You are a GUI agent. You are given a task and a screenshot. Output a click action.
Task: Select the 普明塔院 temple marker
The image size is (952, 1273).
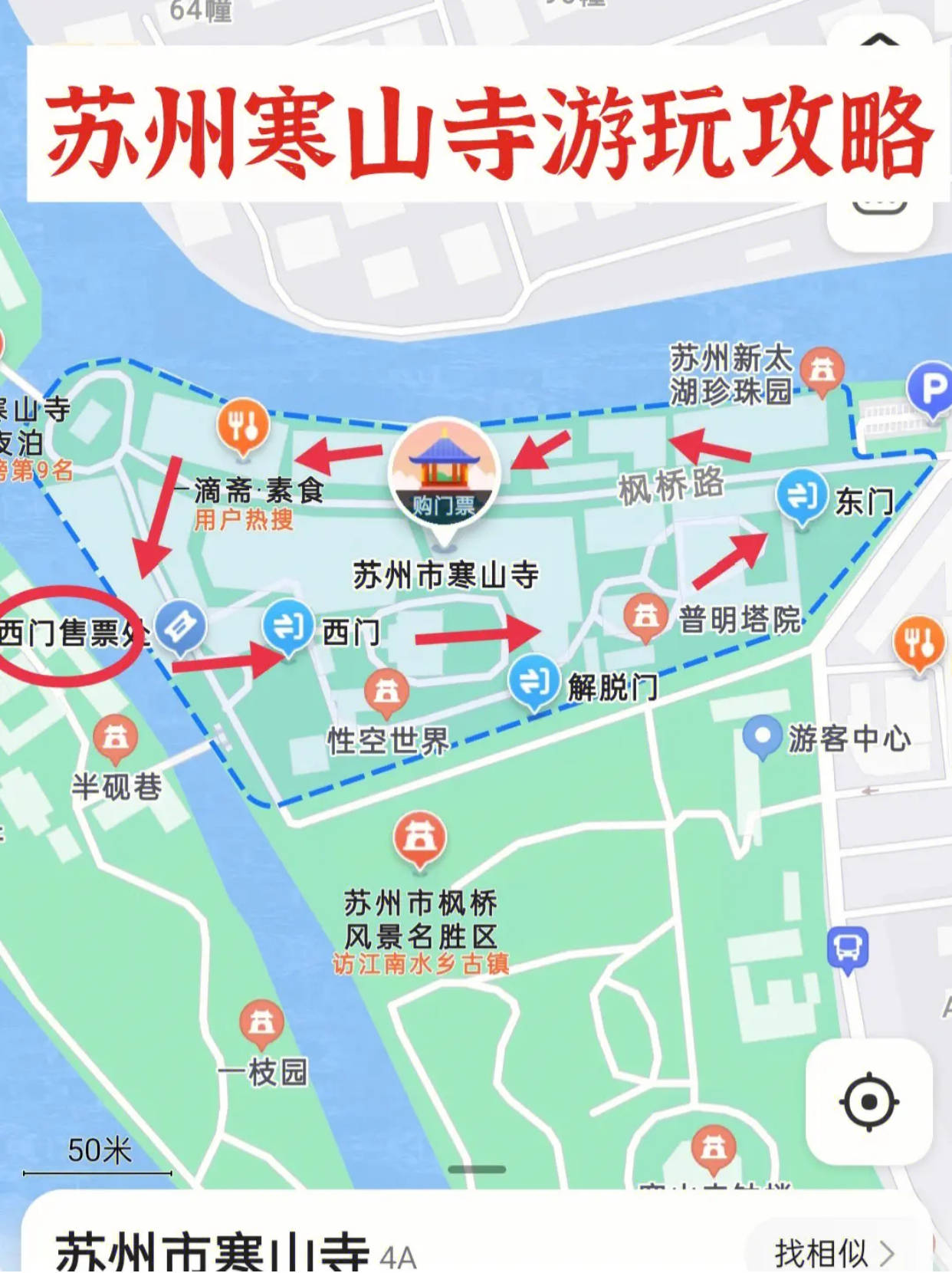[643, 613]
